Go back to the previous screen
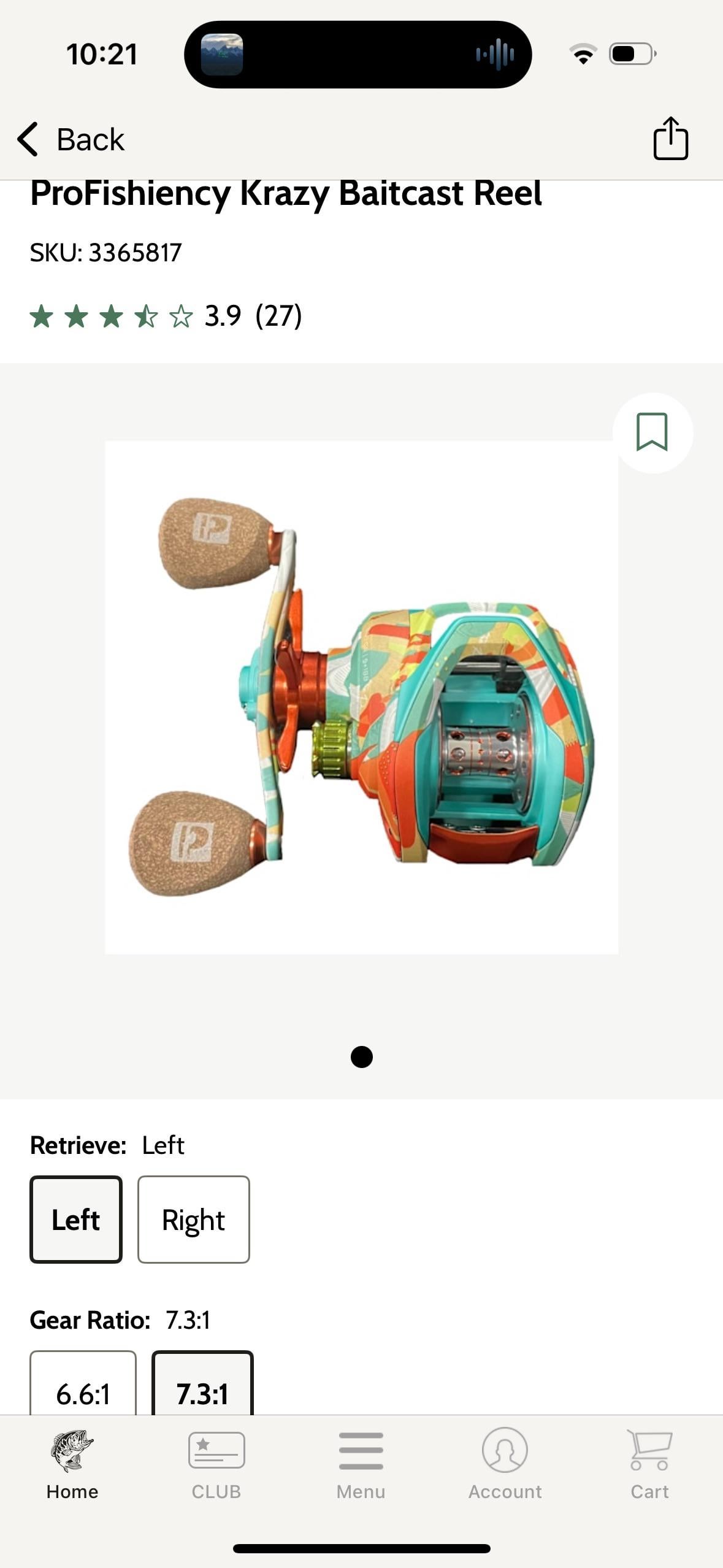Image resolution: width=723 pixels, height=1568 pixels. tap(71, 139)
